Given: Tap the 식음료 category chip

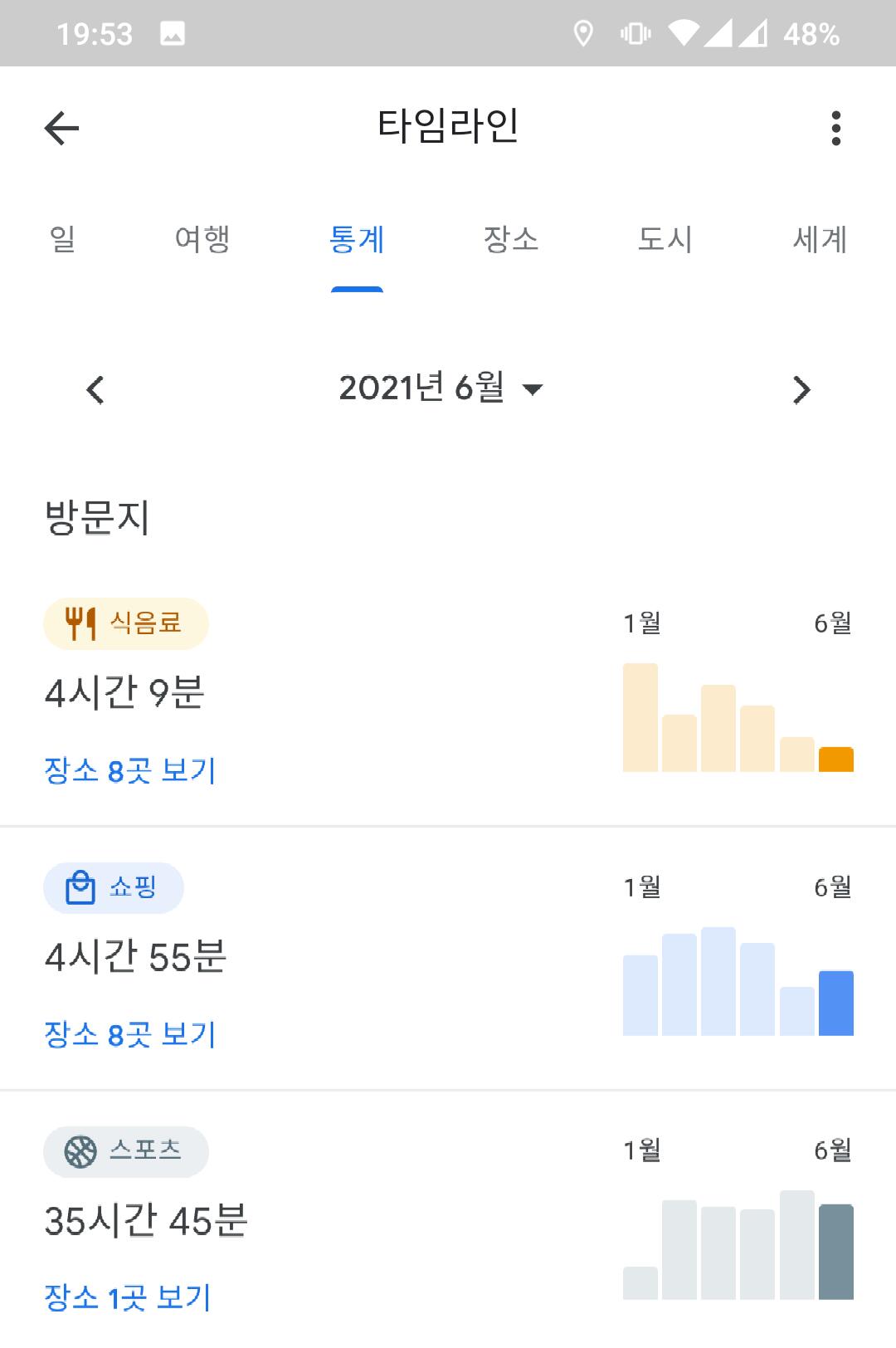Looking at the screenshot, I should pos(125,623).
